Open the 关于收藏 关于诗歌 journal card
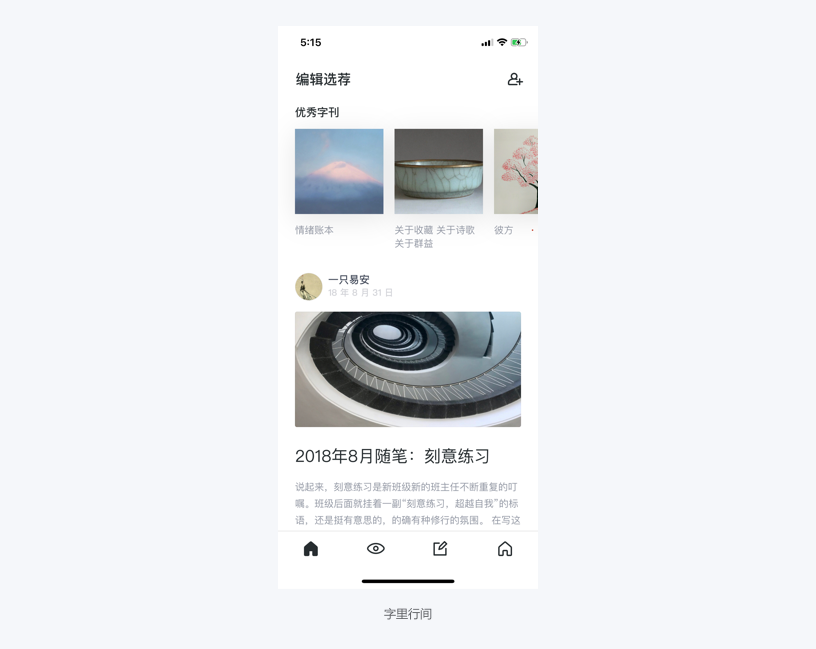816x649 pixels. point(438,171)
